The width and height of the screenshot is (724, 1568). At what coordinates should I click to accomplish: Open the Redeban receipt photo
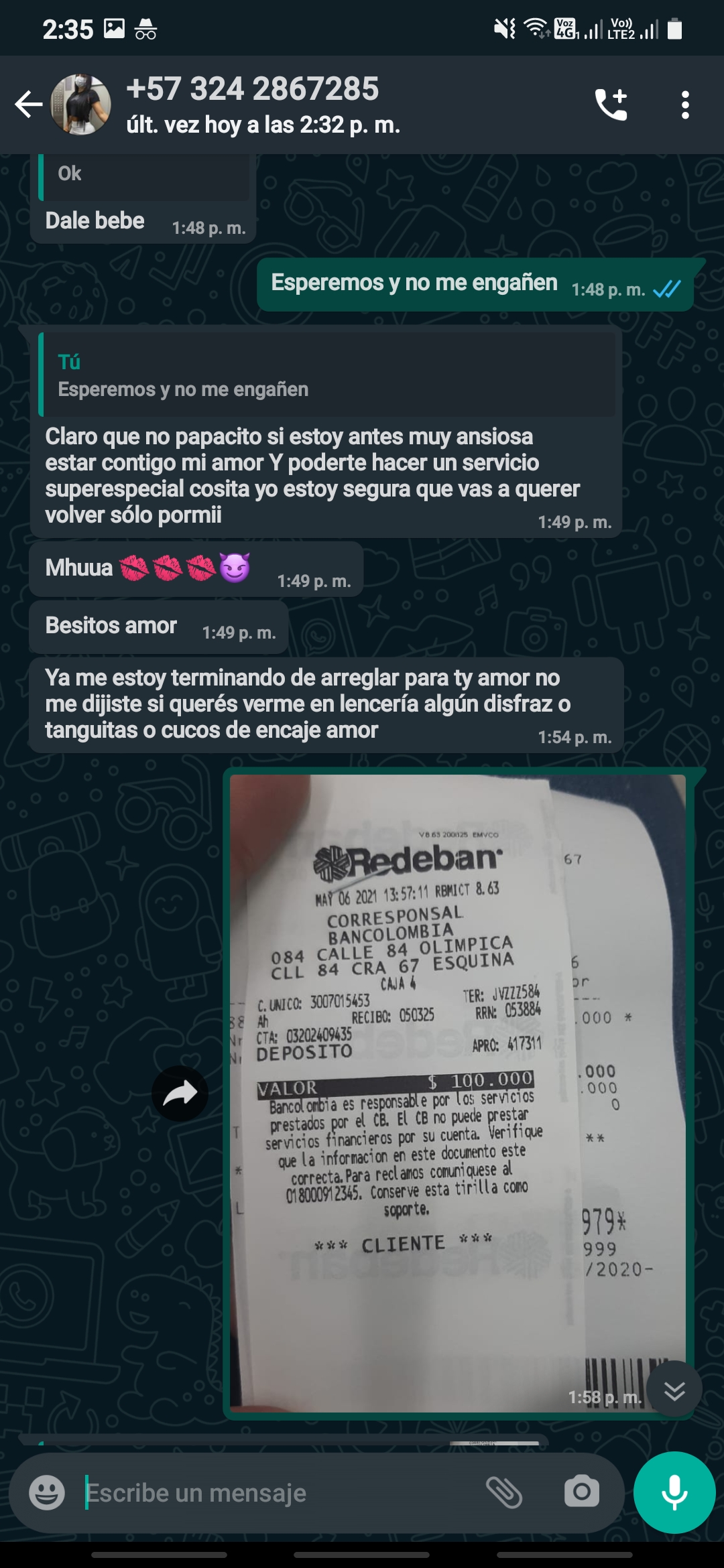point(457,1092)
